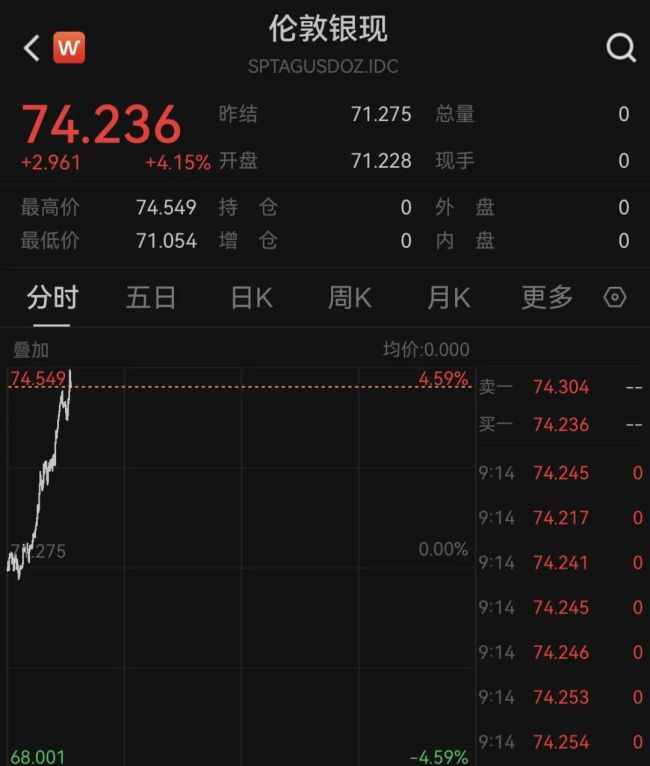
Task: Switch to the 五日 chart tab
Action: click(x=151, y=297)
